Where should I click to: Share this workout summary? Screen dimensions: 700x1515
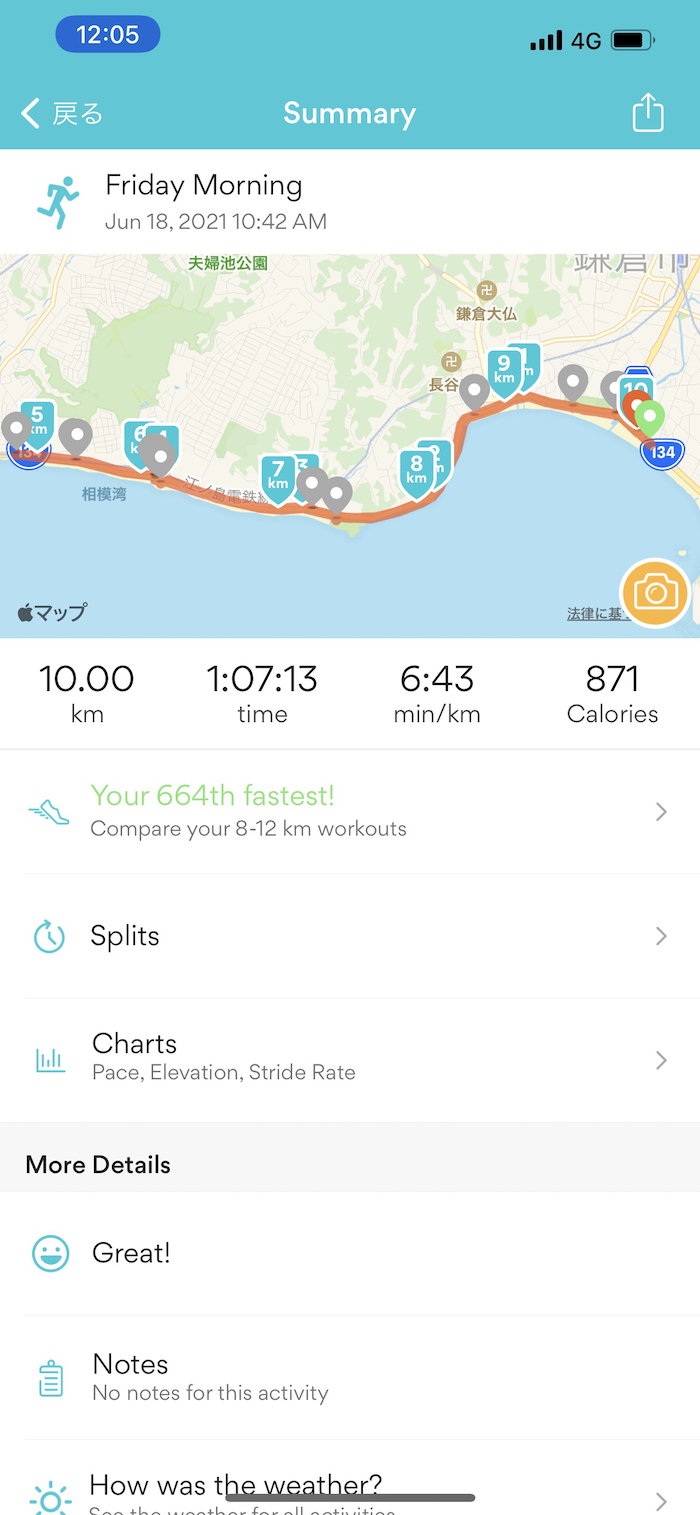(x=648, y=113)
